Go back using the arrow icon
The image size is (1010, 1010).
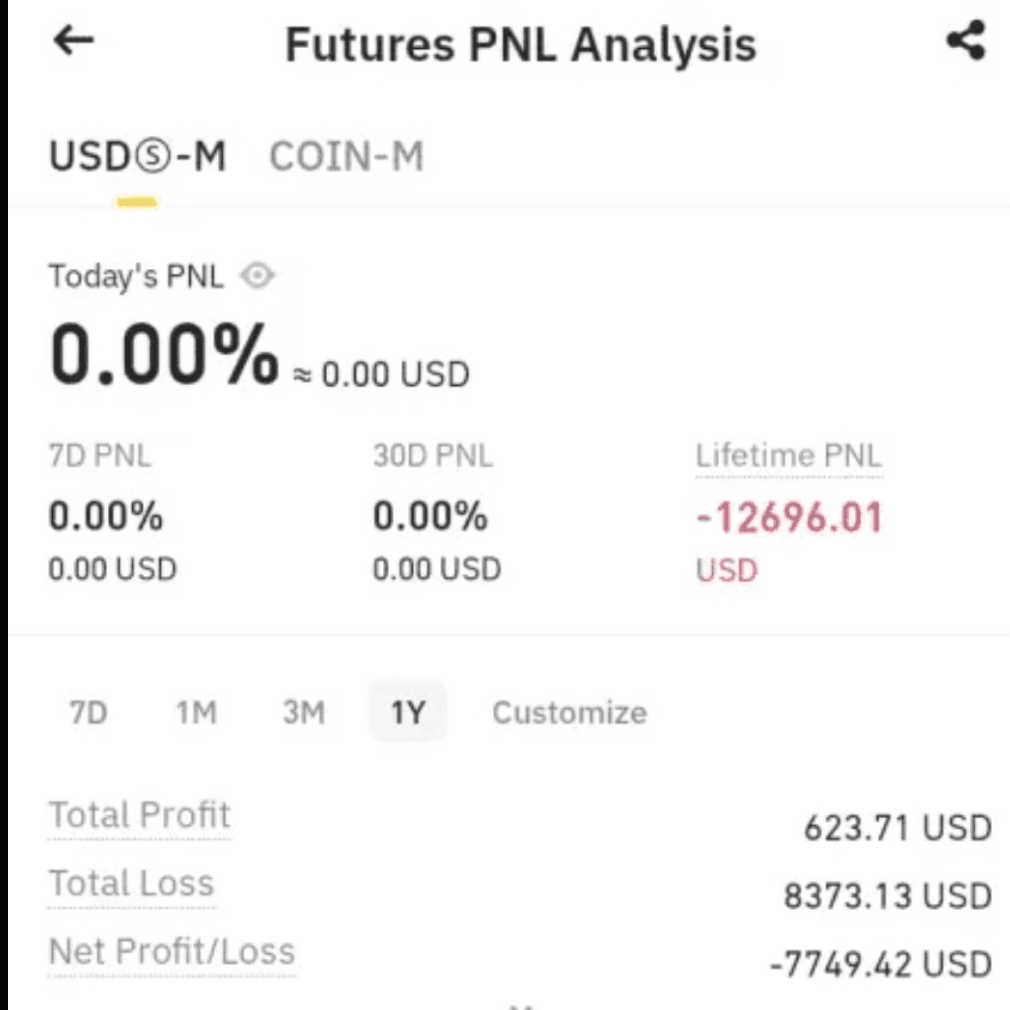coord(73,41)
